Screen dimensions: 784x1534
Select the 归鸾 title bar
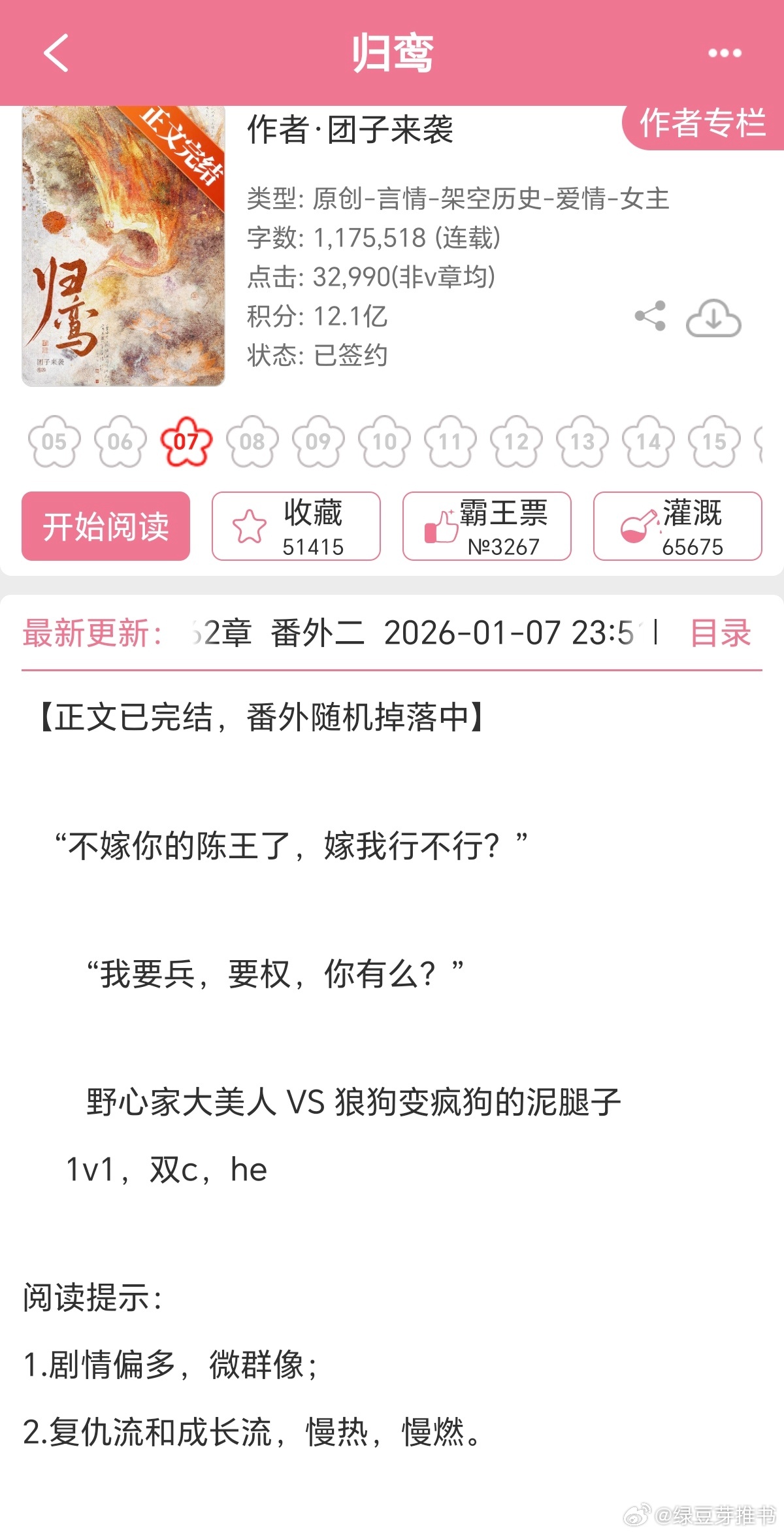pos(391,52)
